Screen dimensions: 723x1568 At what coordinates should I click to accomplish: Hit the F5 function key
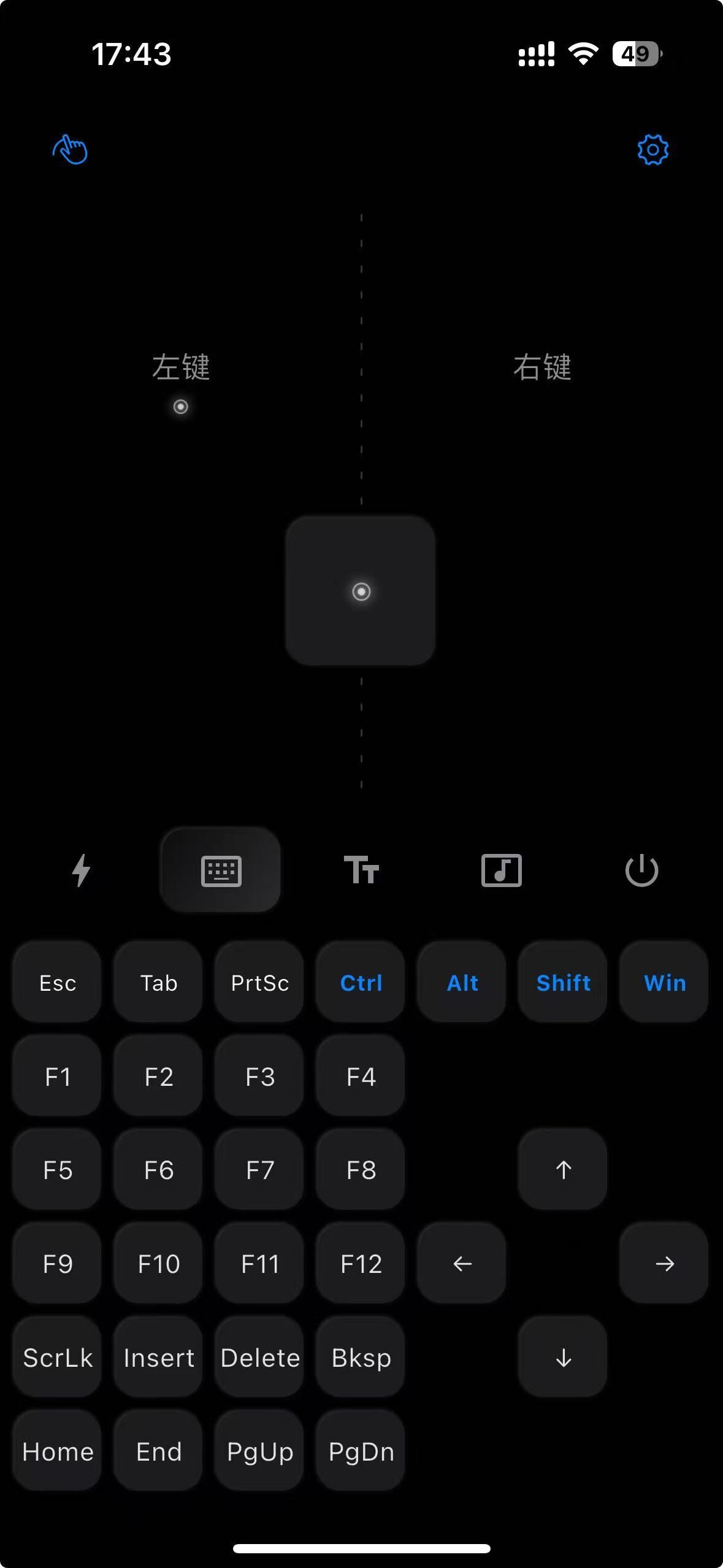58,1170
